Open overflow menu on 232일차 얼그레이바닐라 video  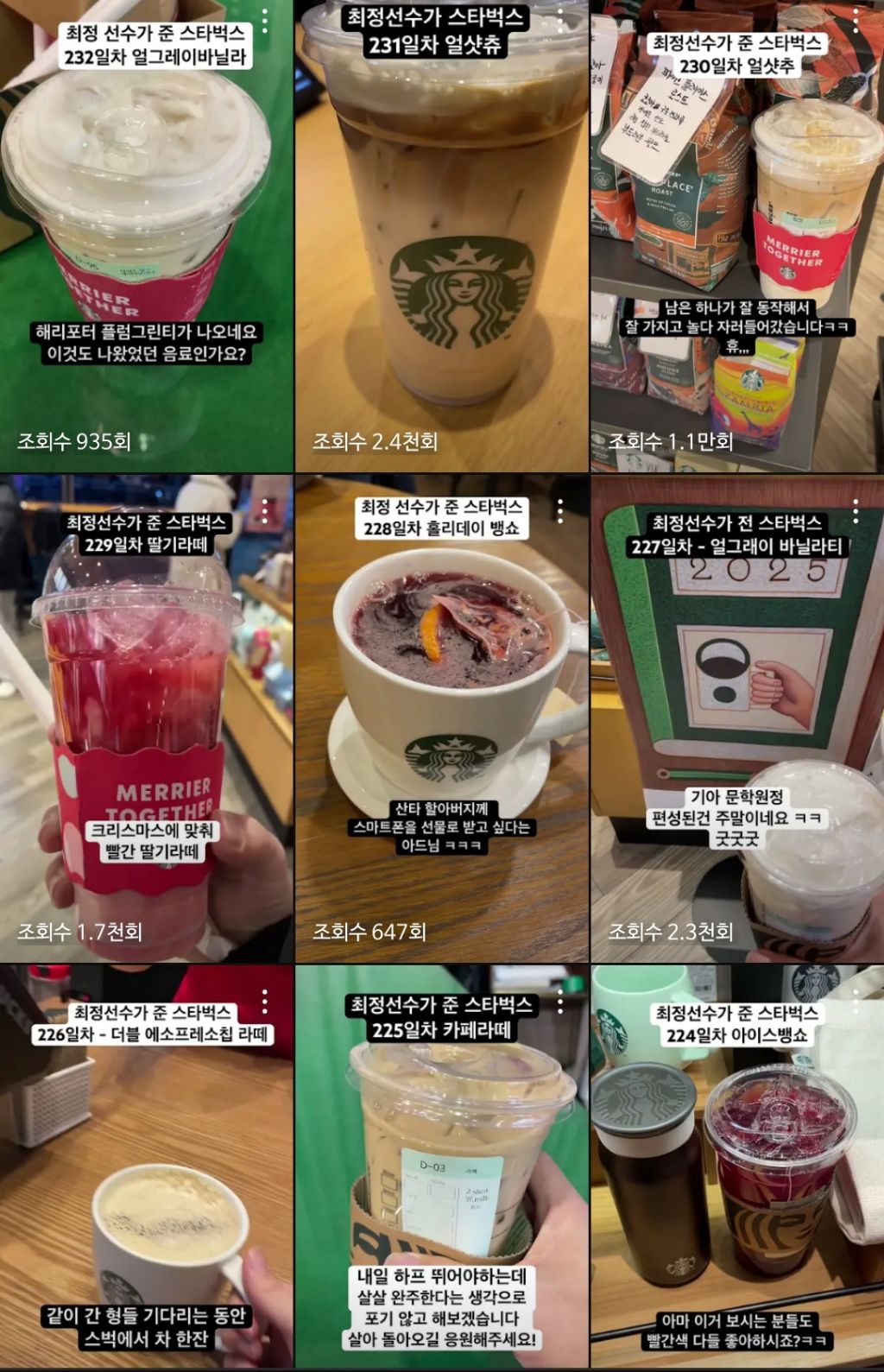[265, 22]
